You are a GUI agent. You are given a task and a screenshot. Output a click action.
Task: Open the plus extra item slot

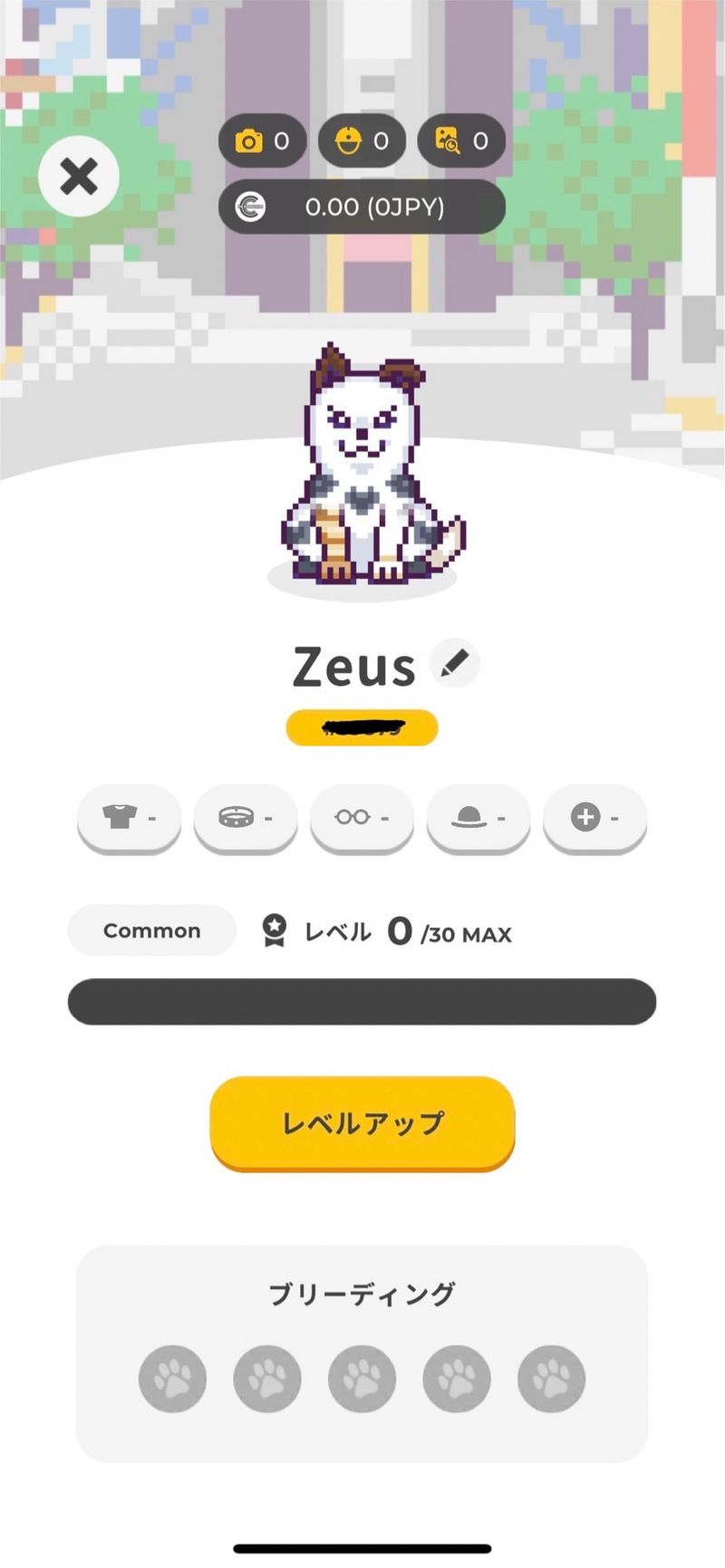594,817
